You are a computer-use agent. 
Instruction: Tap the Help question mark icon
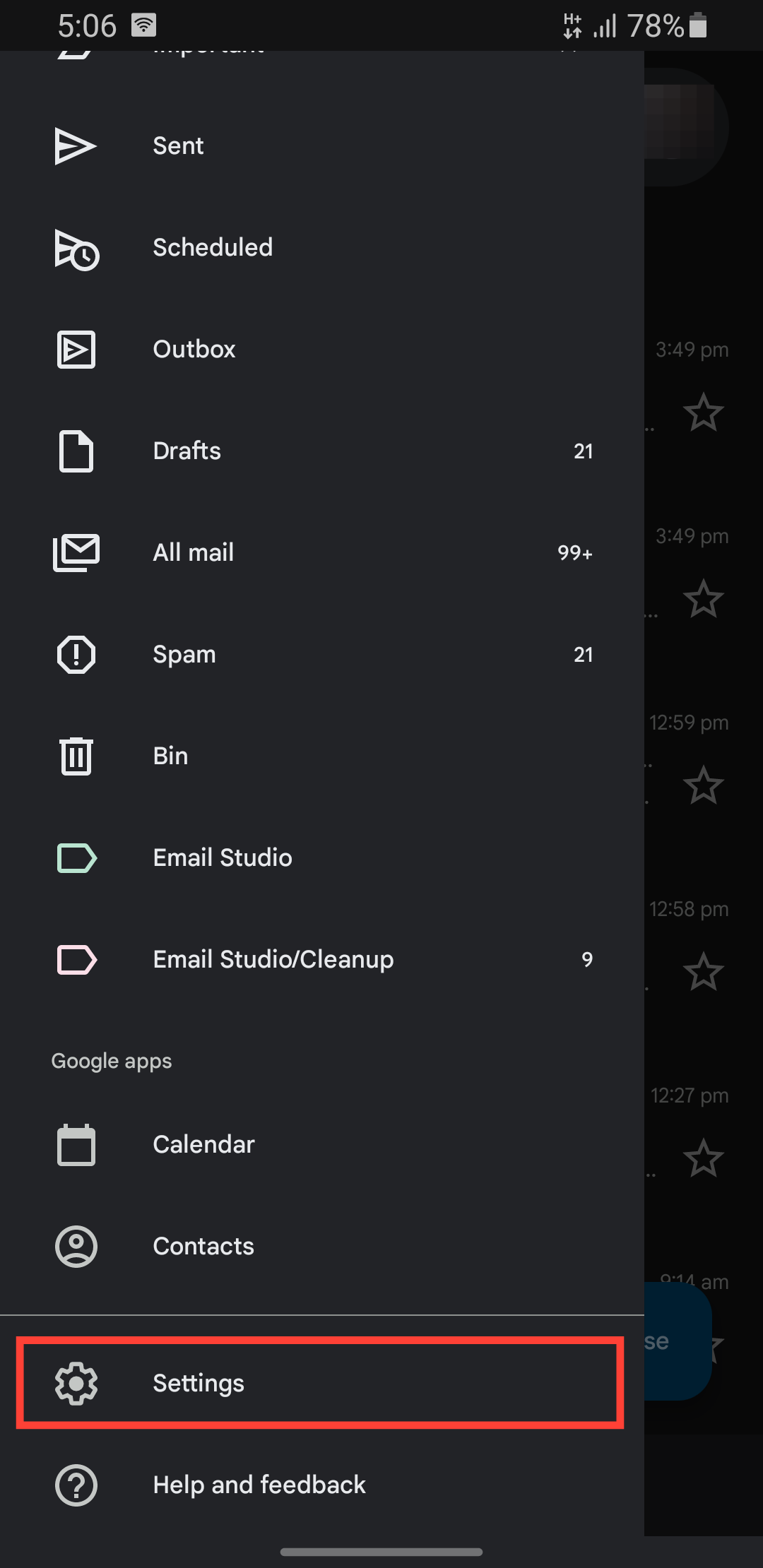click(76, 1485)
